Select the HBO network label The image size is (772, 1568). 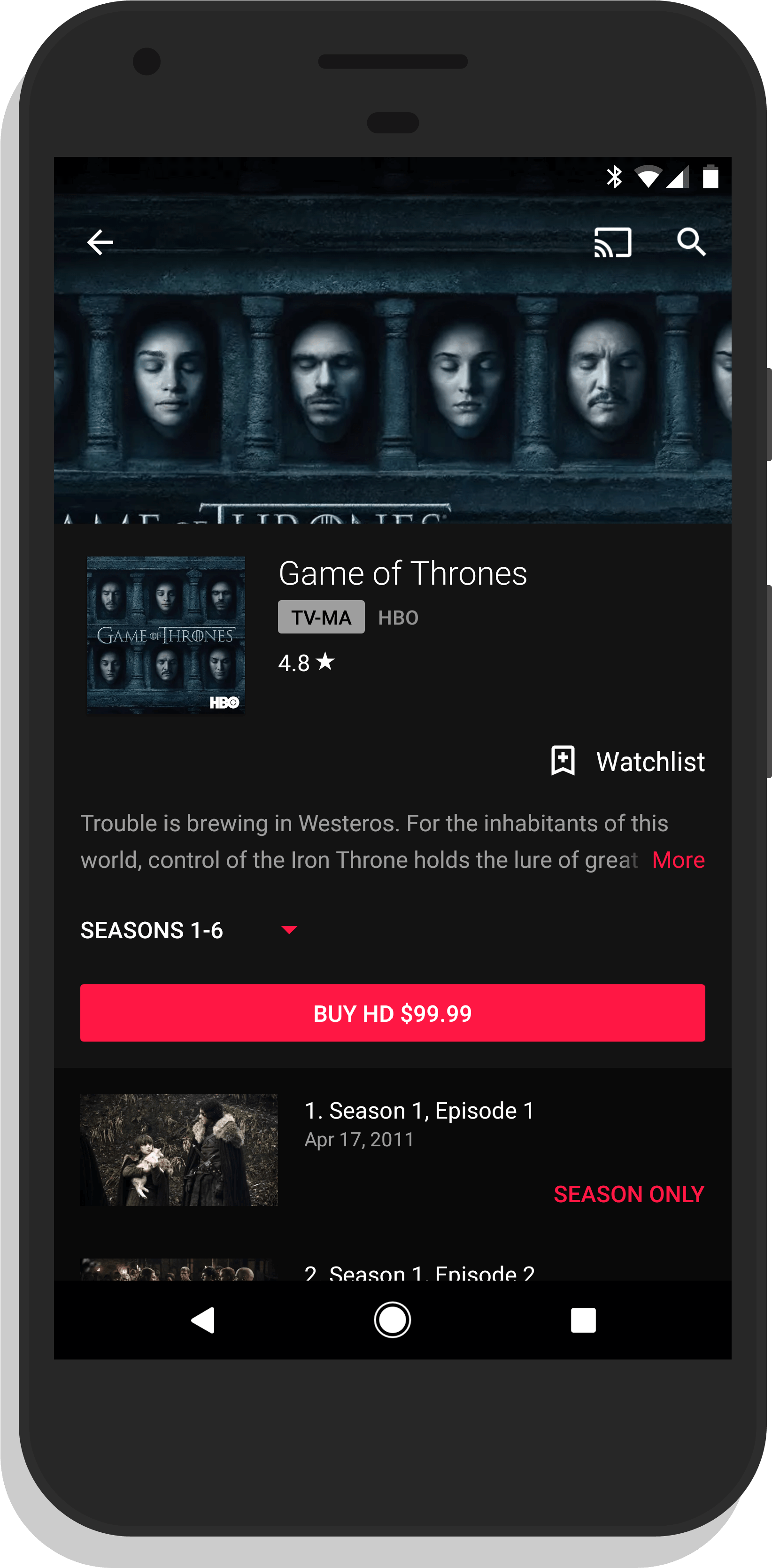(398, 617)
